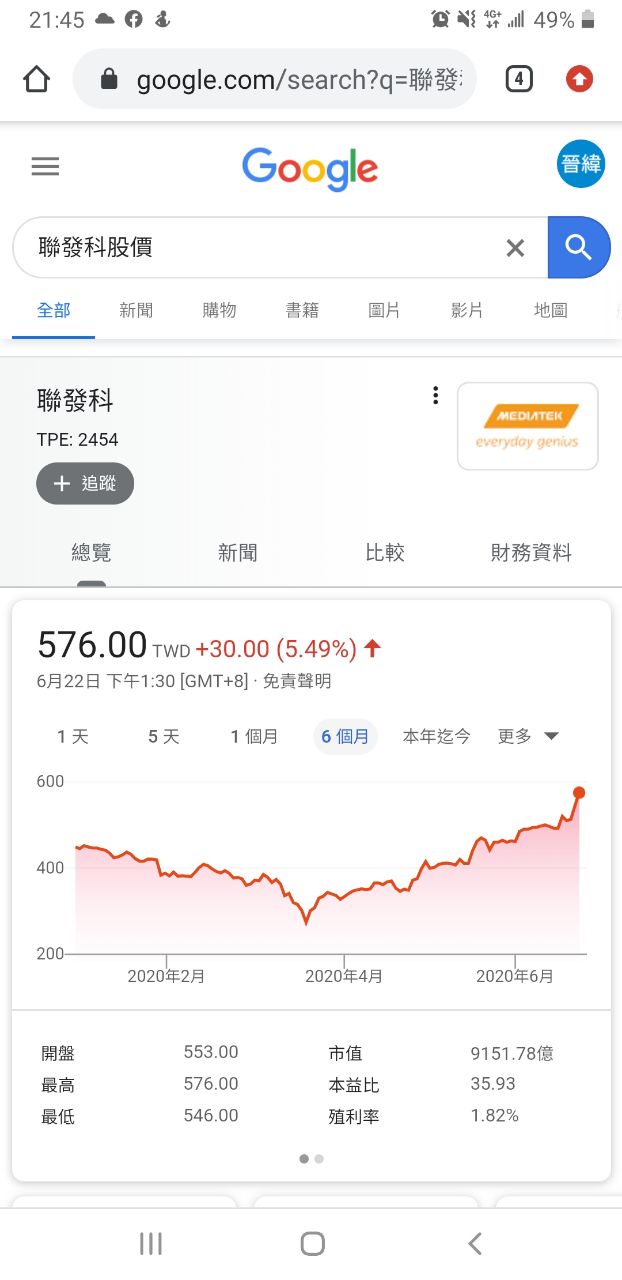Image resolution: width=622 pixels, height=1280 pixels.
Task: Switch to the 影片 search tab
Action: coord(467,310)
